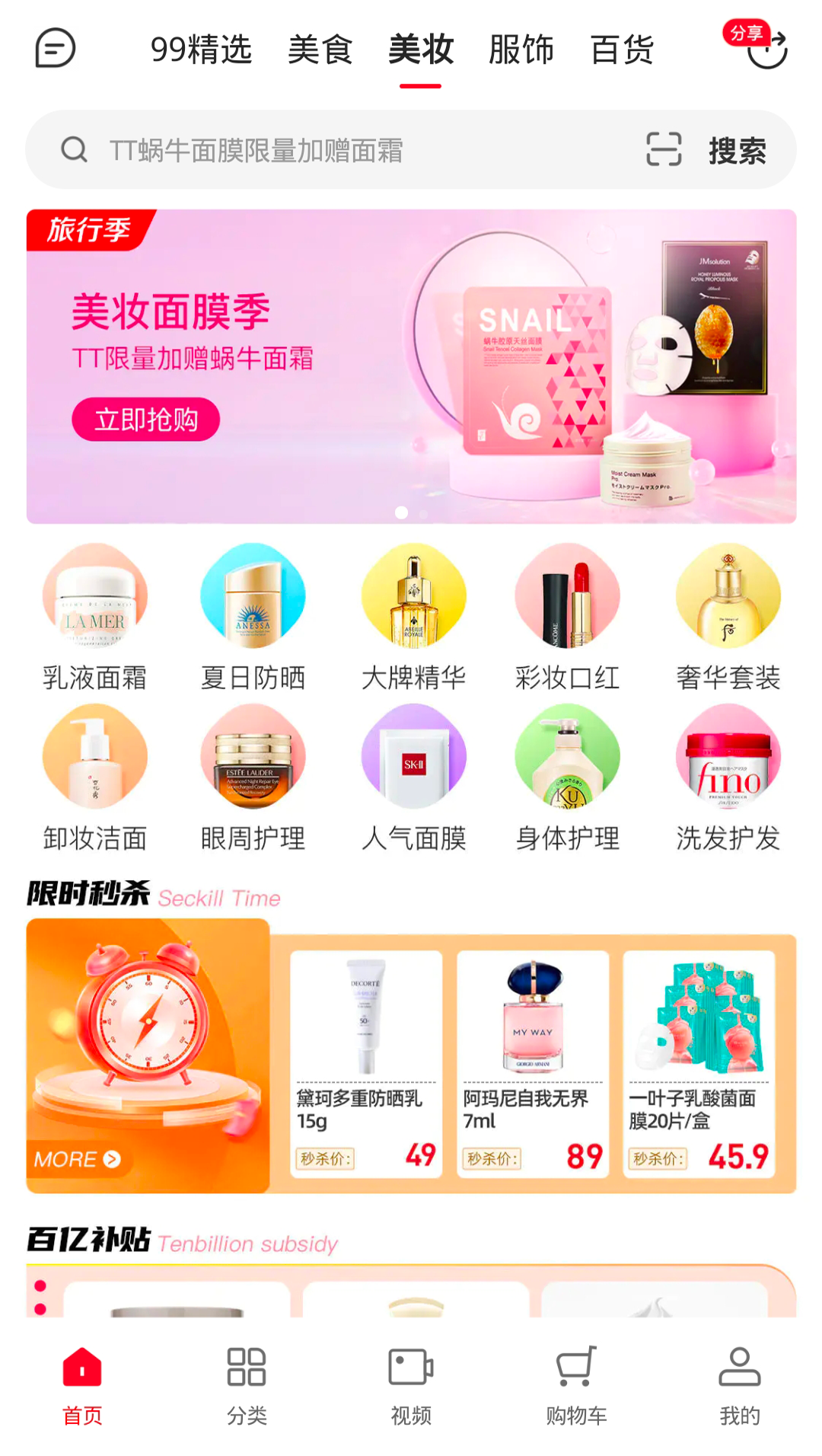Open the search box with TT蜗牛面膜 hint
Image resolution: width=822 pixels, height=1456 pixels.
coord(342,150)
